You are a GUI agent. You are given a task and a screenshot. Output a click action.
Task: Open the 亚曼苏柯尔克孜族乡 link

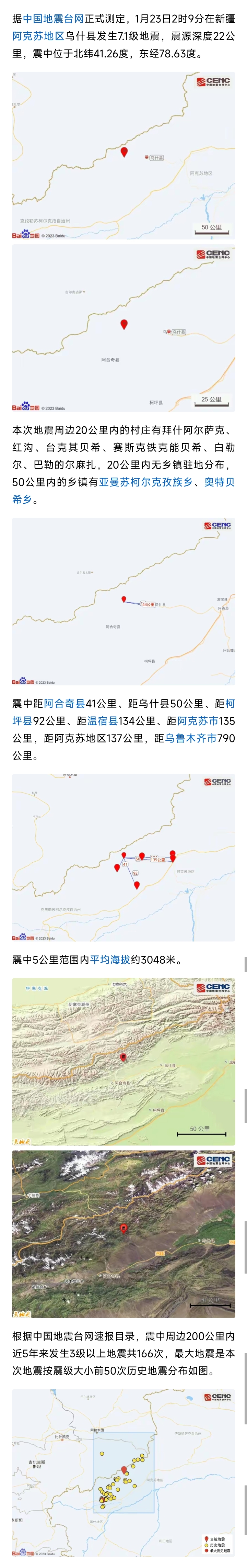[x=145, y=482]
